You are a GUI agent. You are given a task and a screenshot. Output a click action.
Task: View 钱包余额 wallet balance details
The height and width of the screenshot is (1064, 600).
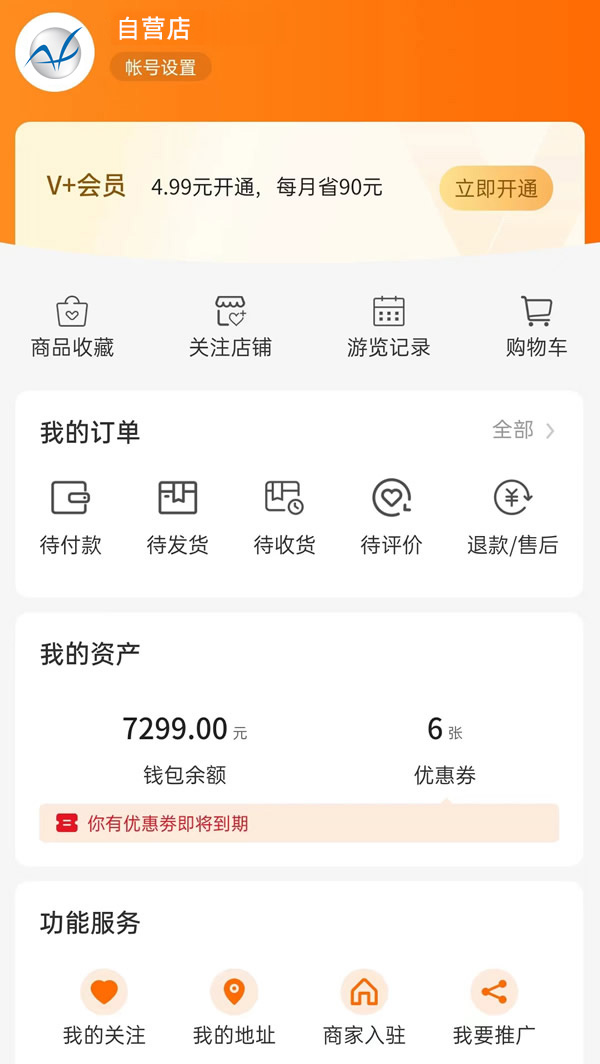[184, 747]
